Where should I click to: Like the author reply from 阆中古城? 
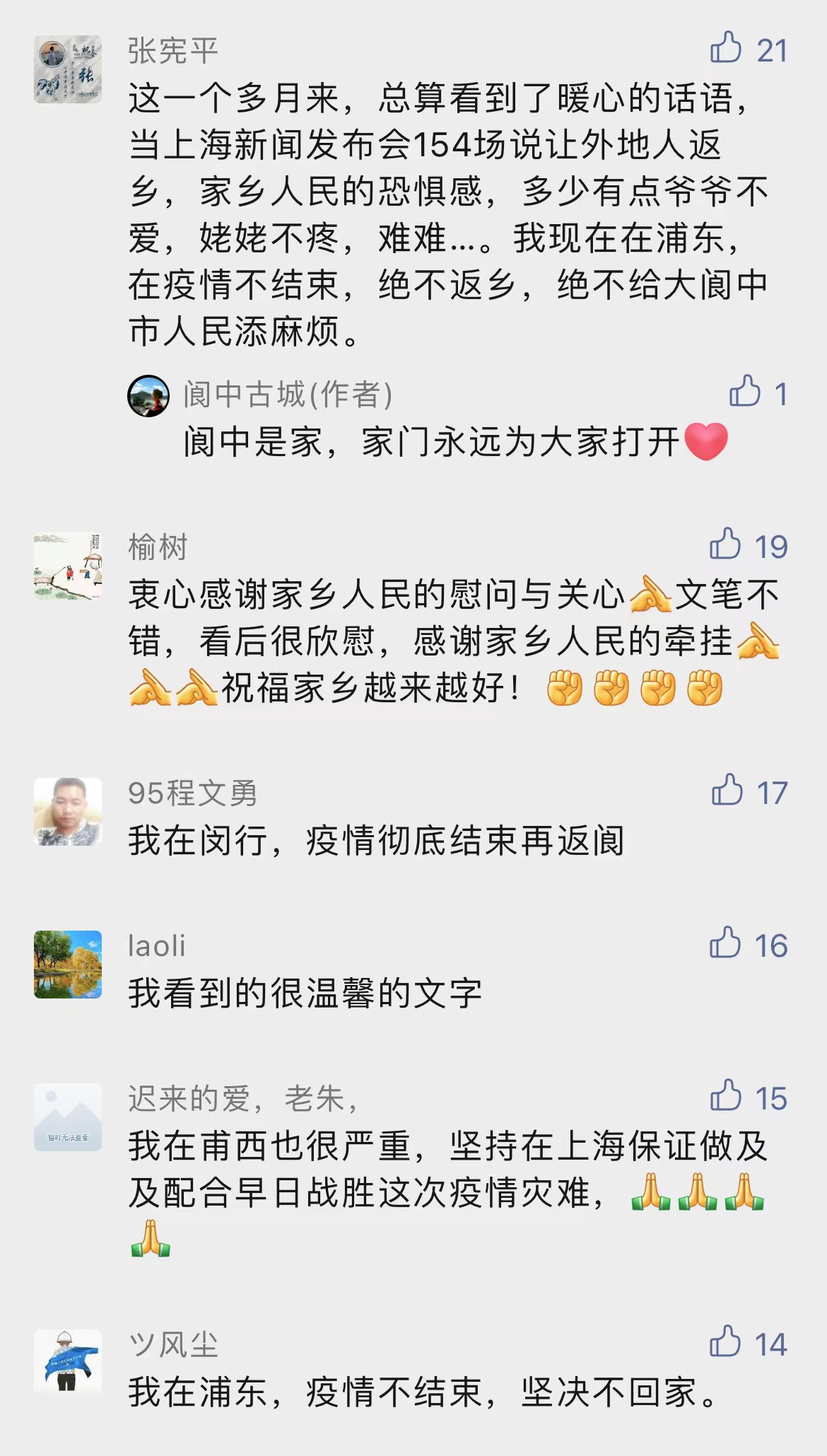click(745, 392)
